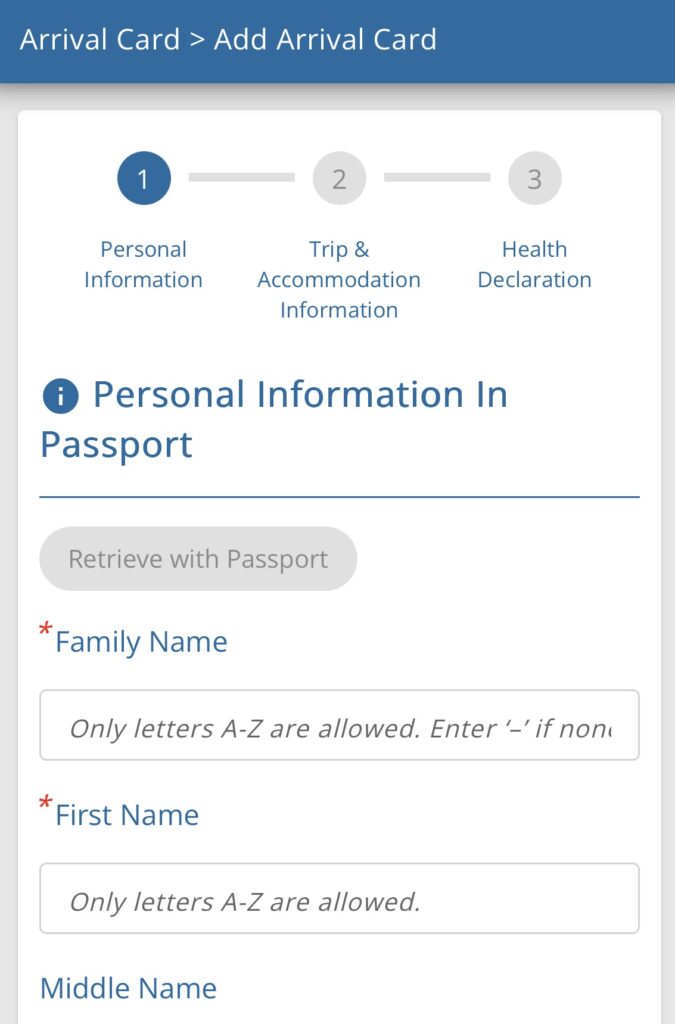Go to step 2 Trip & Accommodation
The width and height of the screenshot is (675, 1024).
339,179
